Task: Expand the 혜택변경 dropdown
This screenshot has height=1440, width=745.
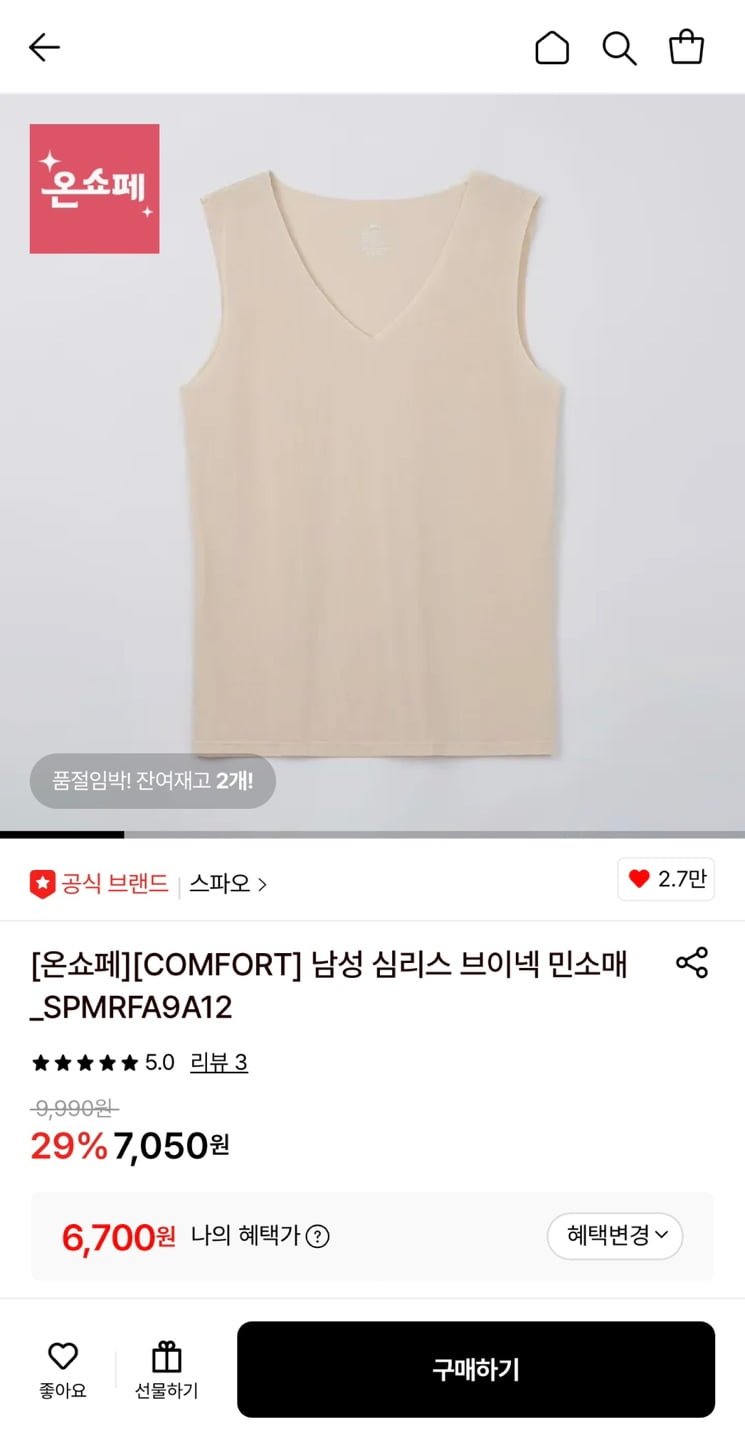Action: (615, 1236)
